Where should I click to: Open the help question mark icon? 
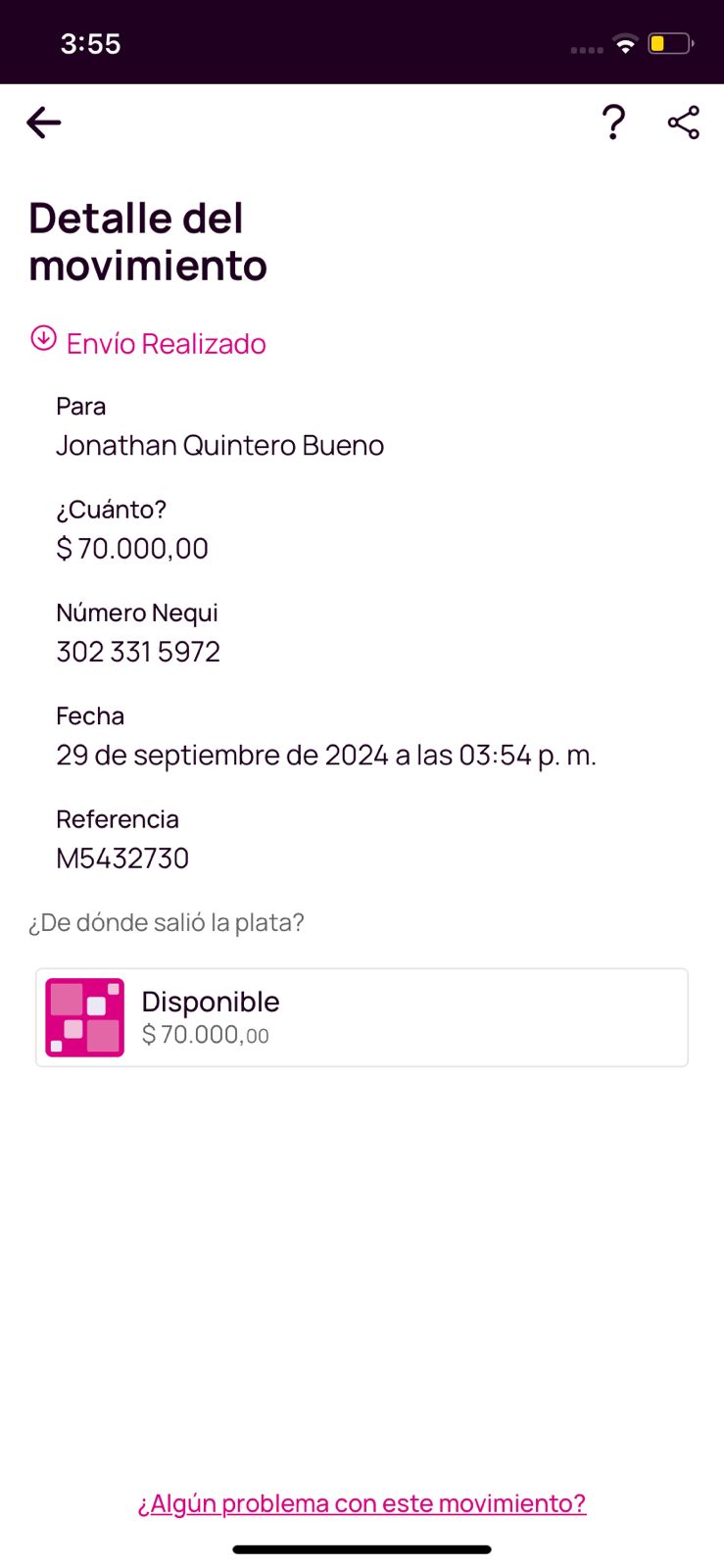tap(613, 122)
